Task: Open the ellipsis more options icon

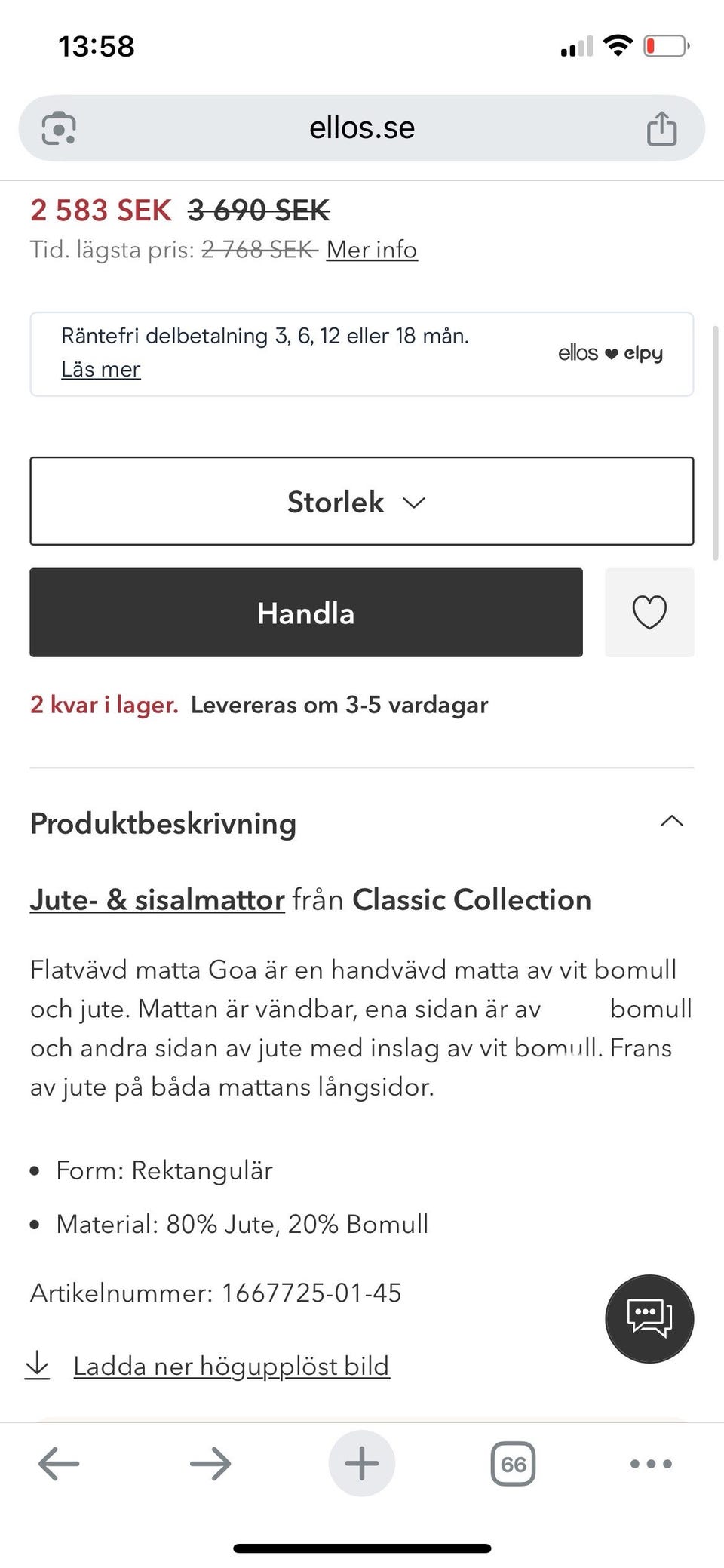Action: tap(650, 1462)
